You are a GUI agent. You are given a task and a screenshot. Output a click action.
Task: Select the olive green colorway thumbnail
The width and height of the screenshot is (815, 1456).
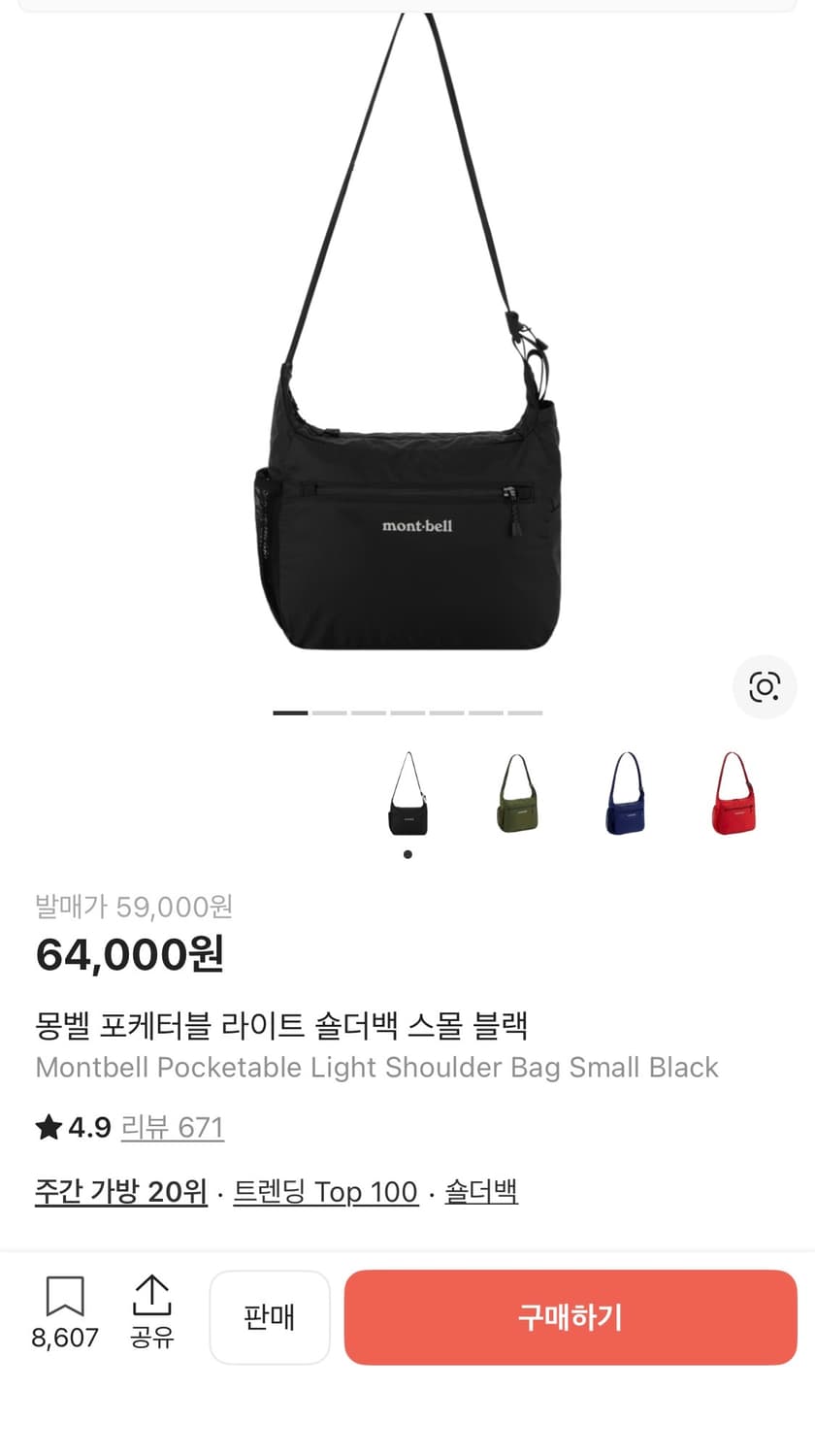517,796
